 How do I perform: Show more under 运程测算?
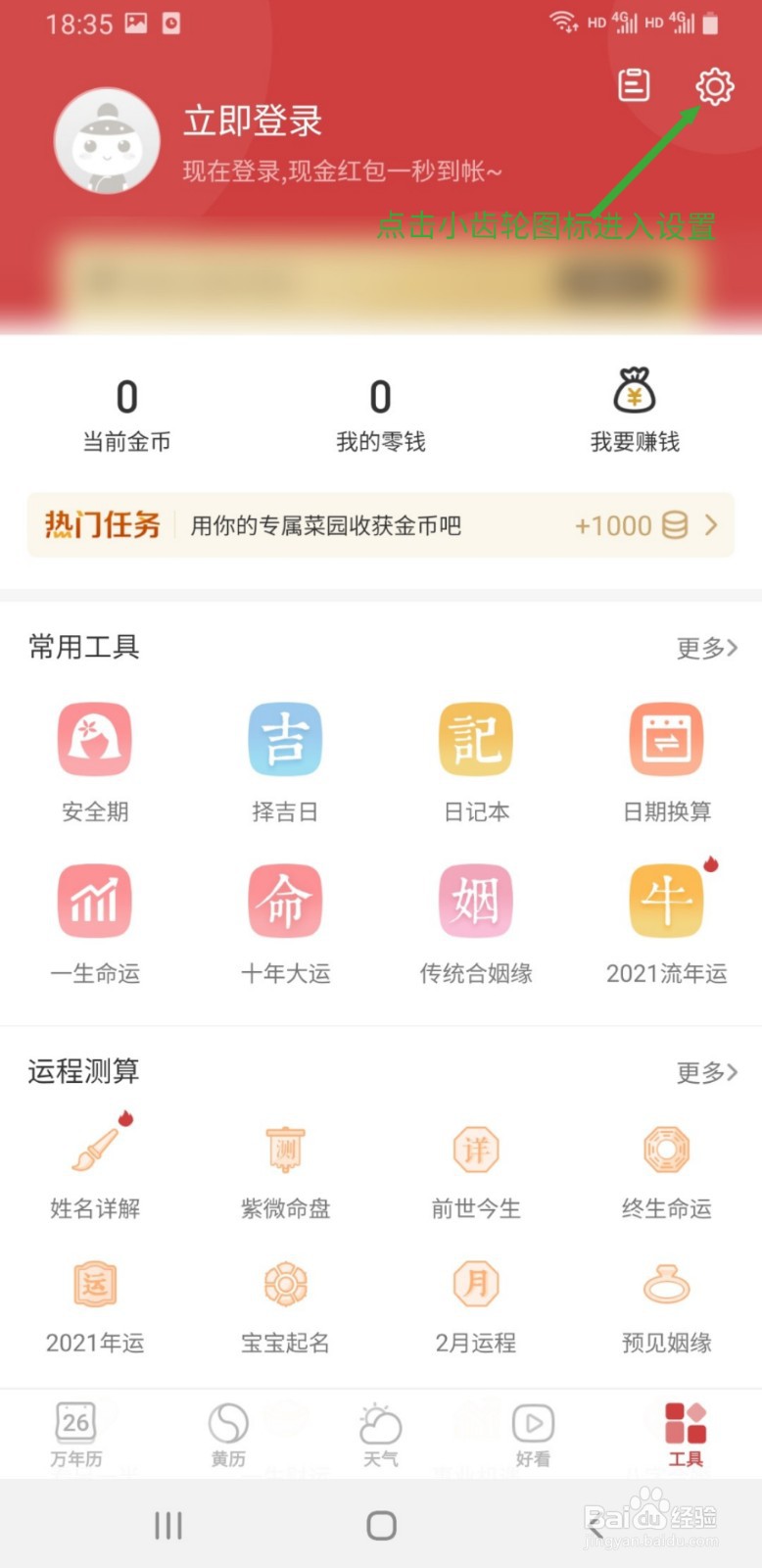(706, 1072)
